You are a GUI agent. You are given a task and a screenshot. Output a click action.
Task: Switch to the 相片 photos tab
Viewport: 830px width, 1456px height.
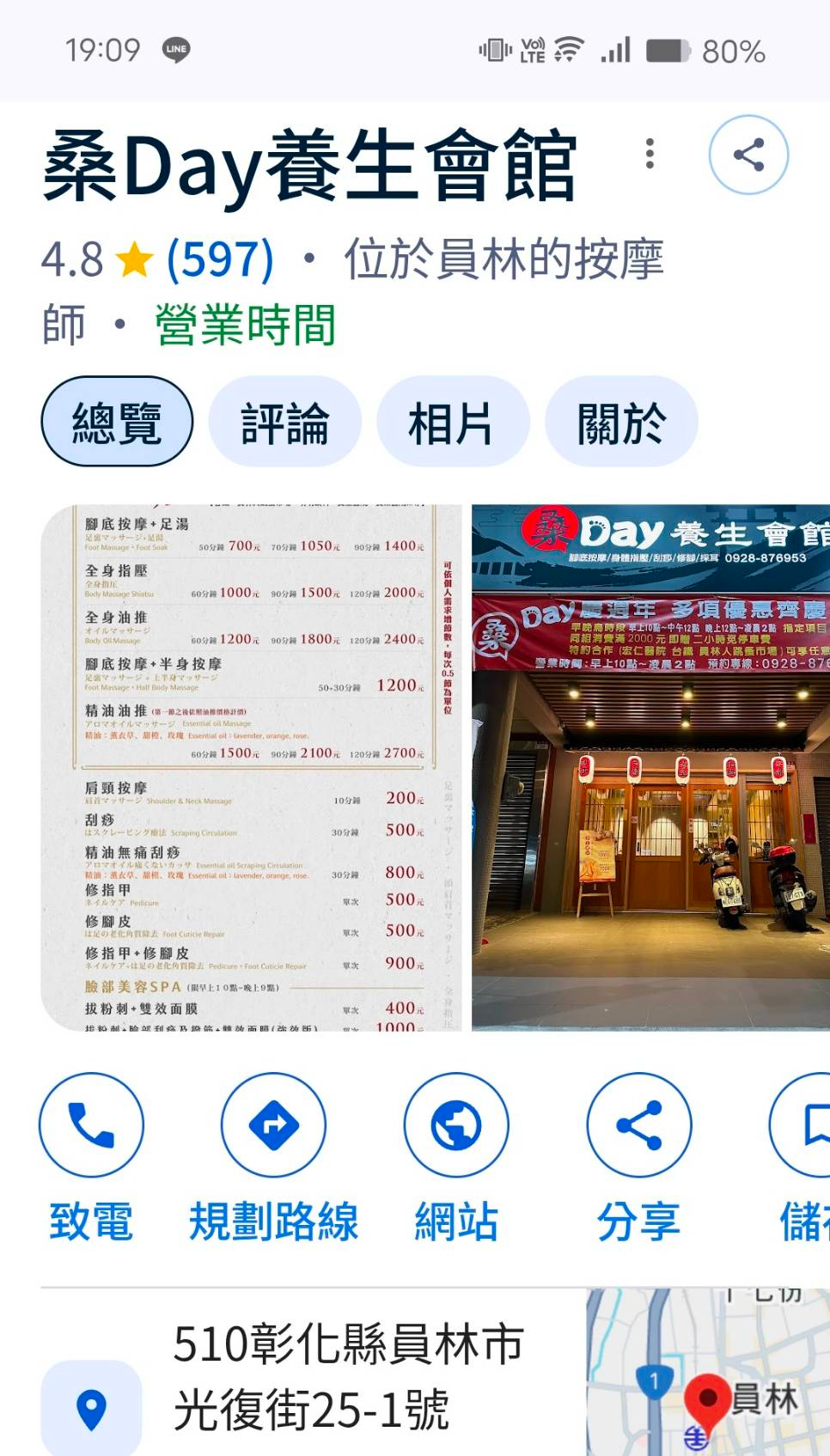(x=452, y=422)
